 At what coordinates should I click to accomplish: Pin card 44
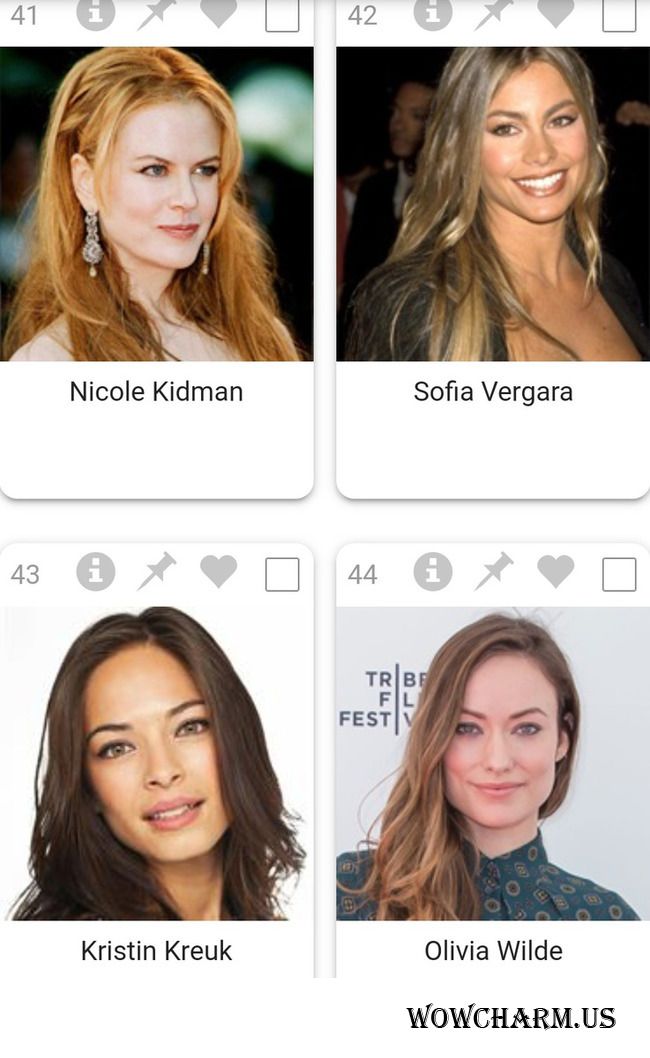[x=494, y=572]
